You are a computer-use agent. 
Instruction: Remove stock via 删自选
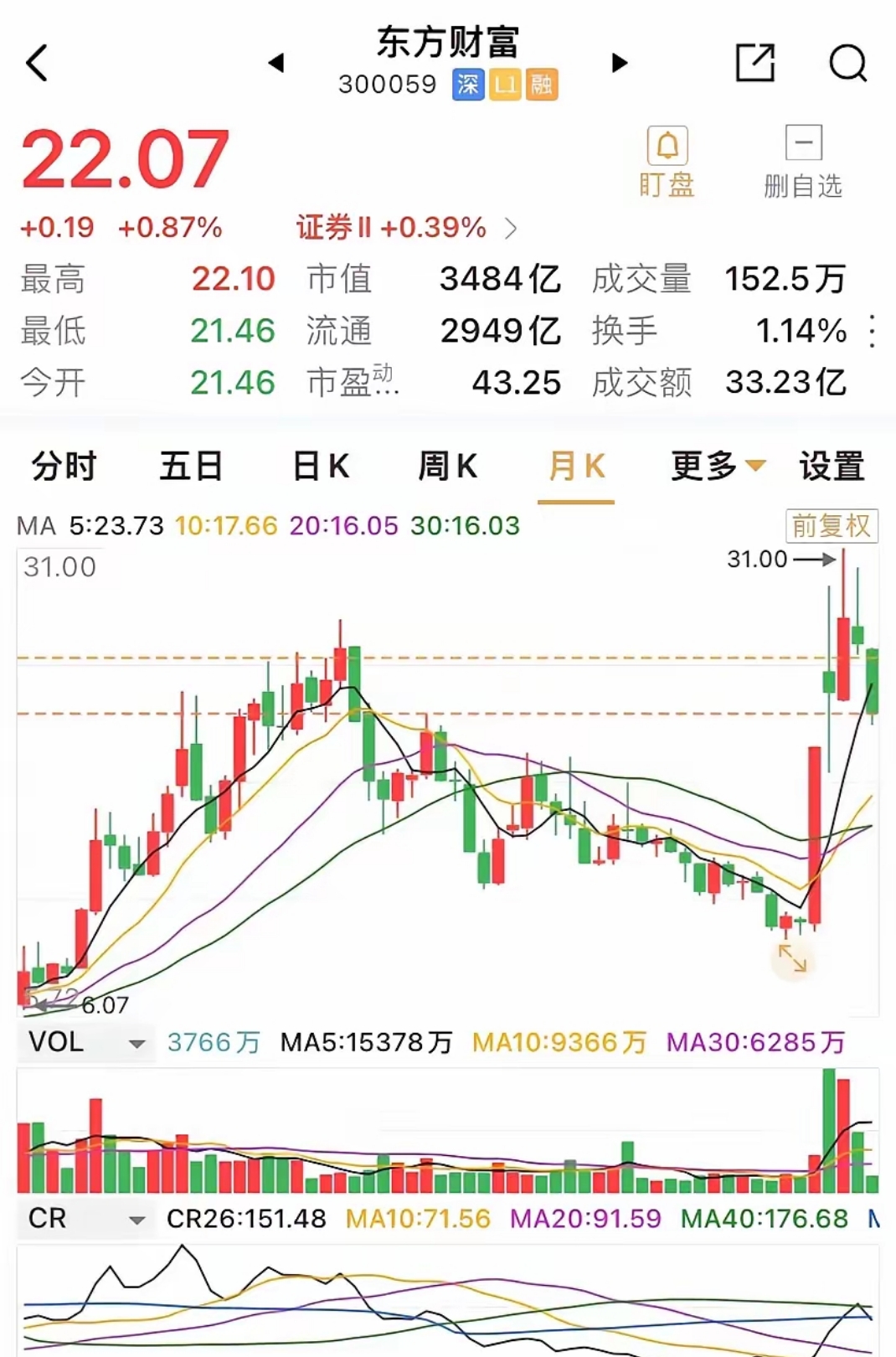803,163
